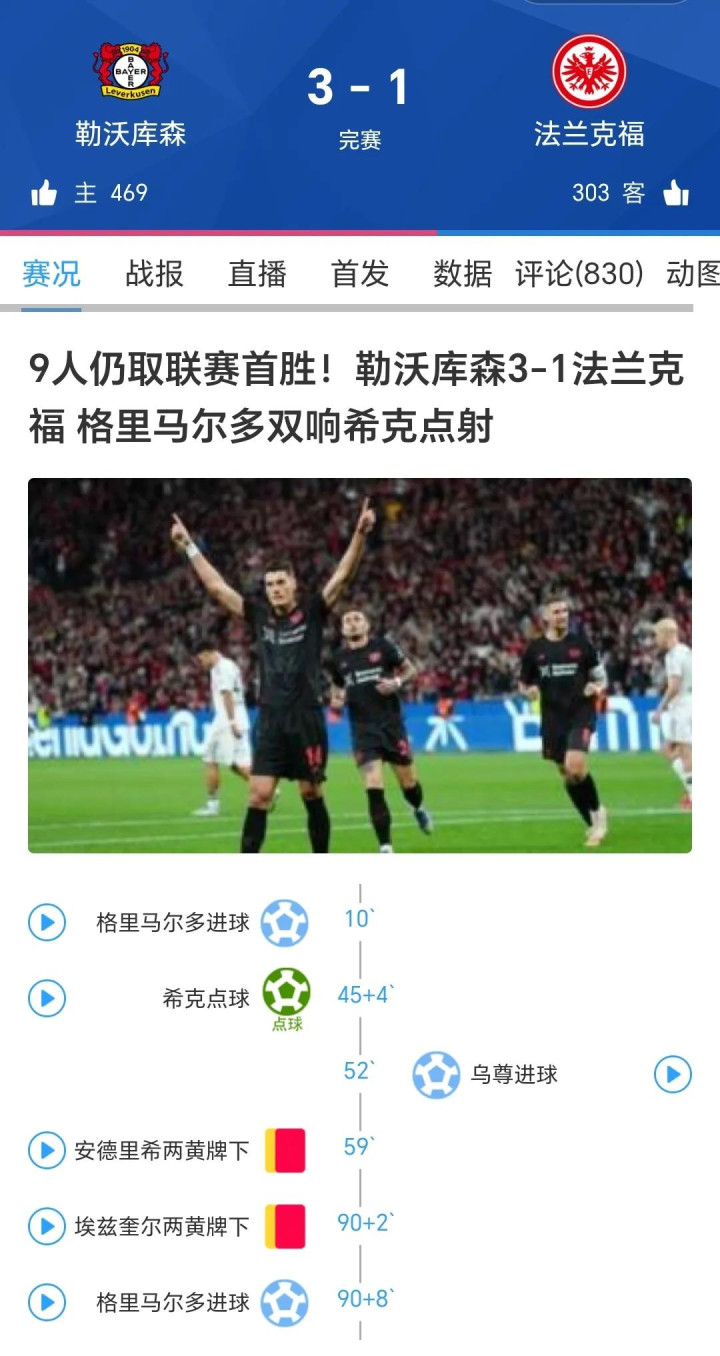Open the match report photo

360,665
